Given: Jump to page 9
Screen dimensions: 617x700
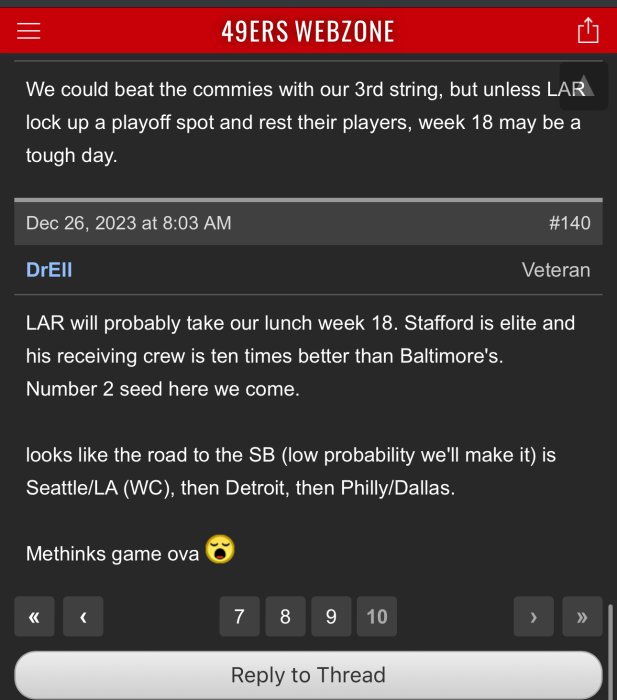Looking at the screenshot, I should pos(331,617).
